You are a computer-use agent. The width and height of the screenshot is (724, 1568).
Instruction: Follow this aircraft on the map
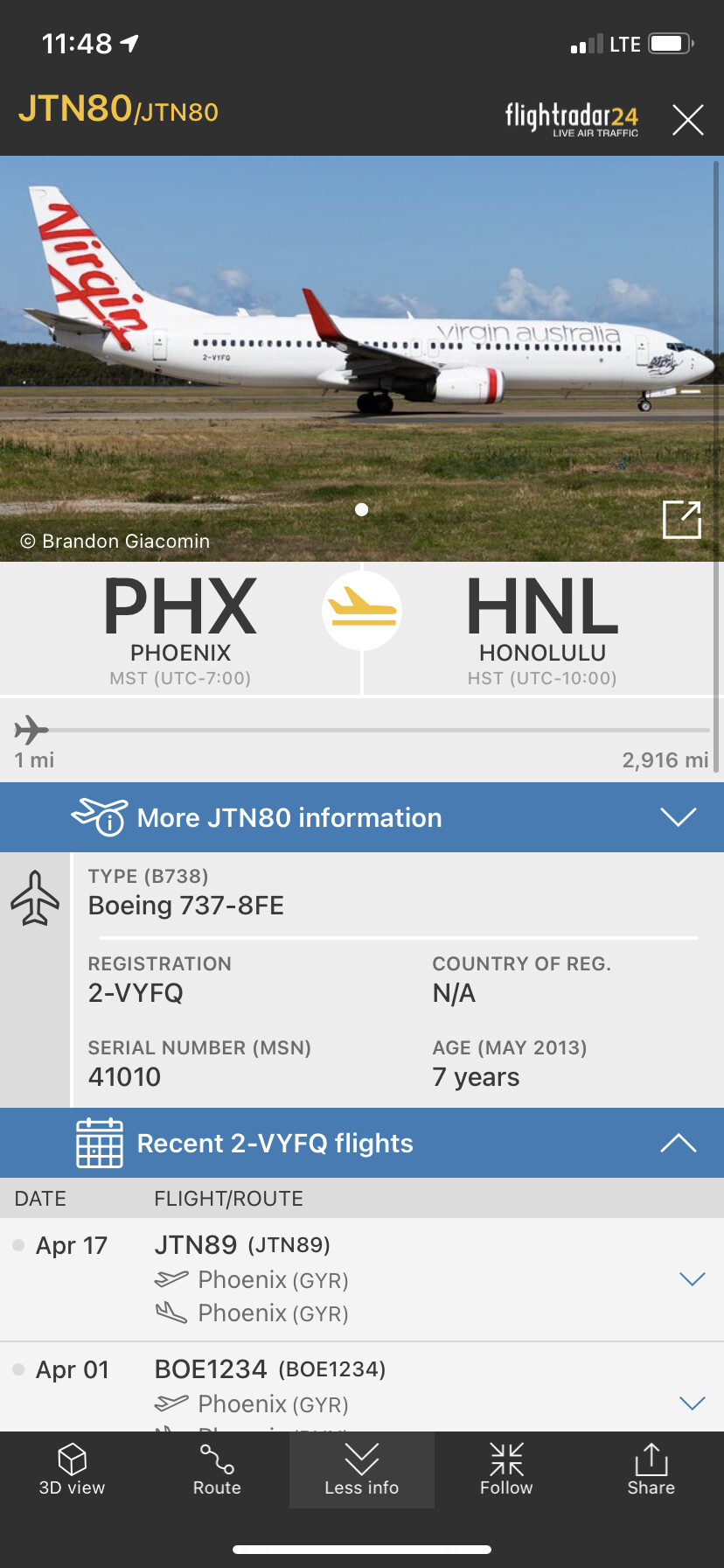(506, 1470)
